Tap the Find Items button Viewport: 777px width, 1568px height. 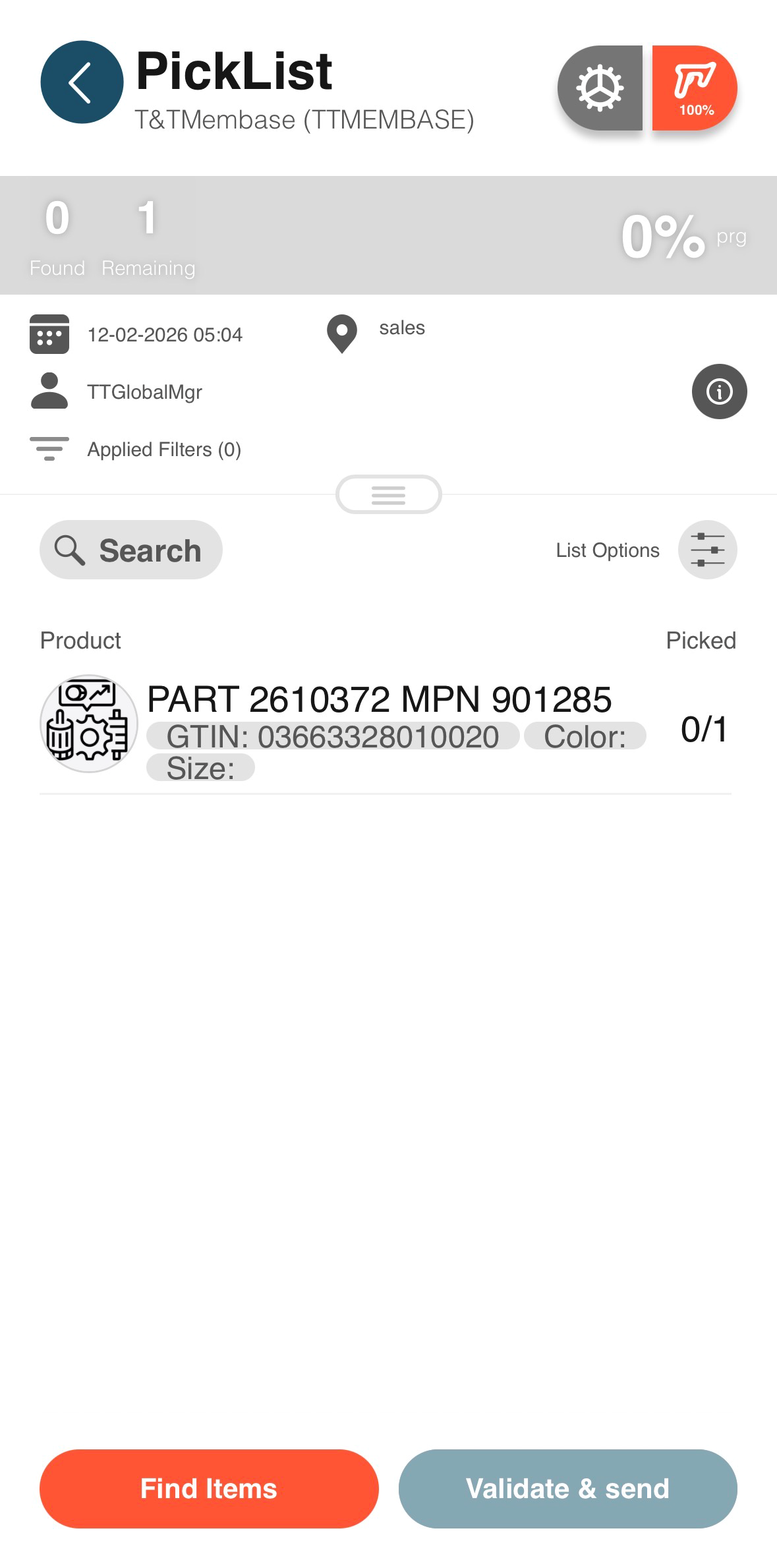point(209,1488)
